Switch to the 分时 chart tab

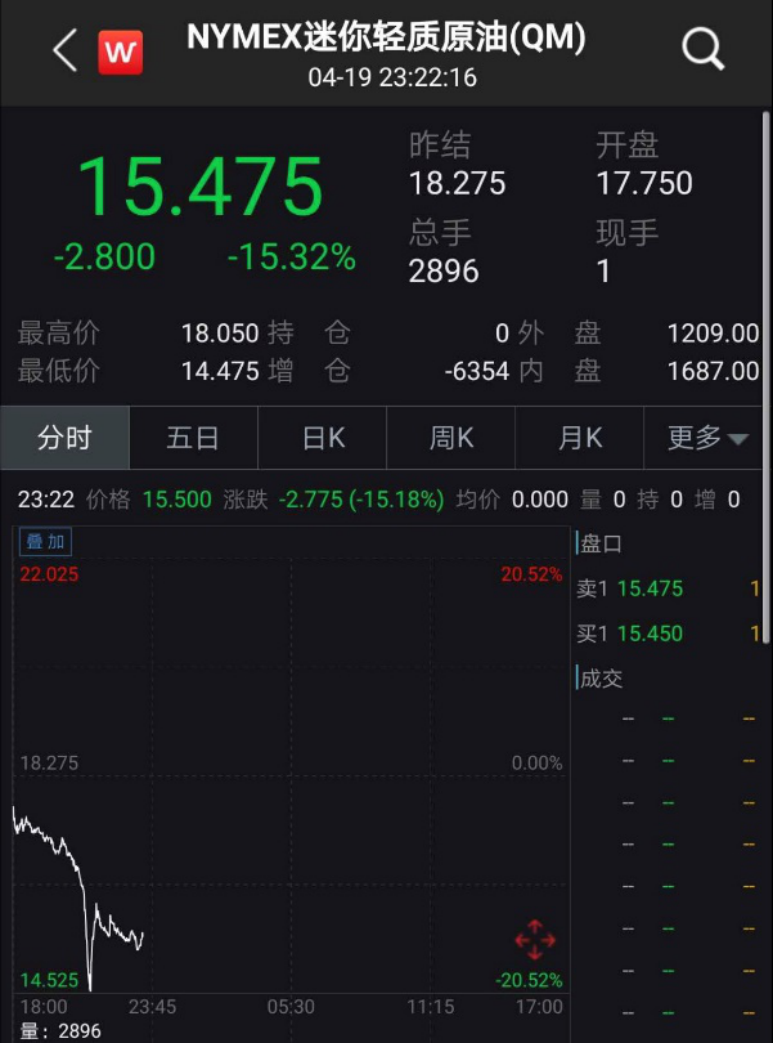pyautogui.click(x=65, y=438)
